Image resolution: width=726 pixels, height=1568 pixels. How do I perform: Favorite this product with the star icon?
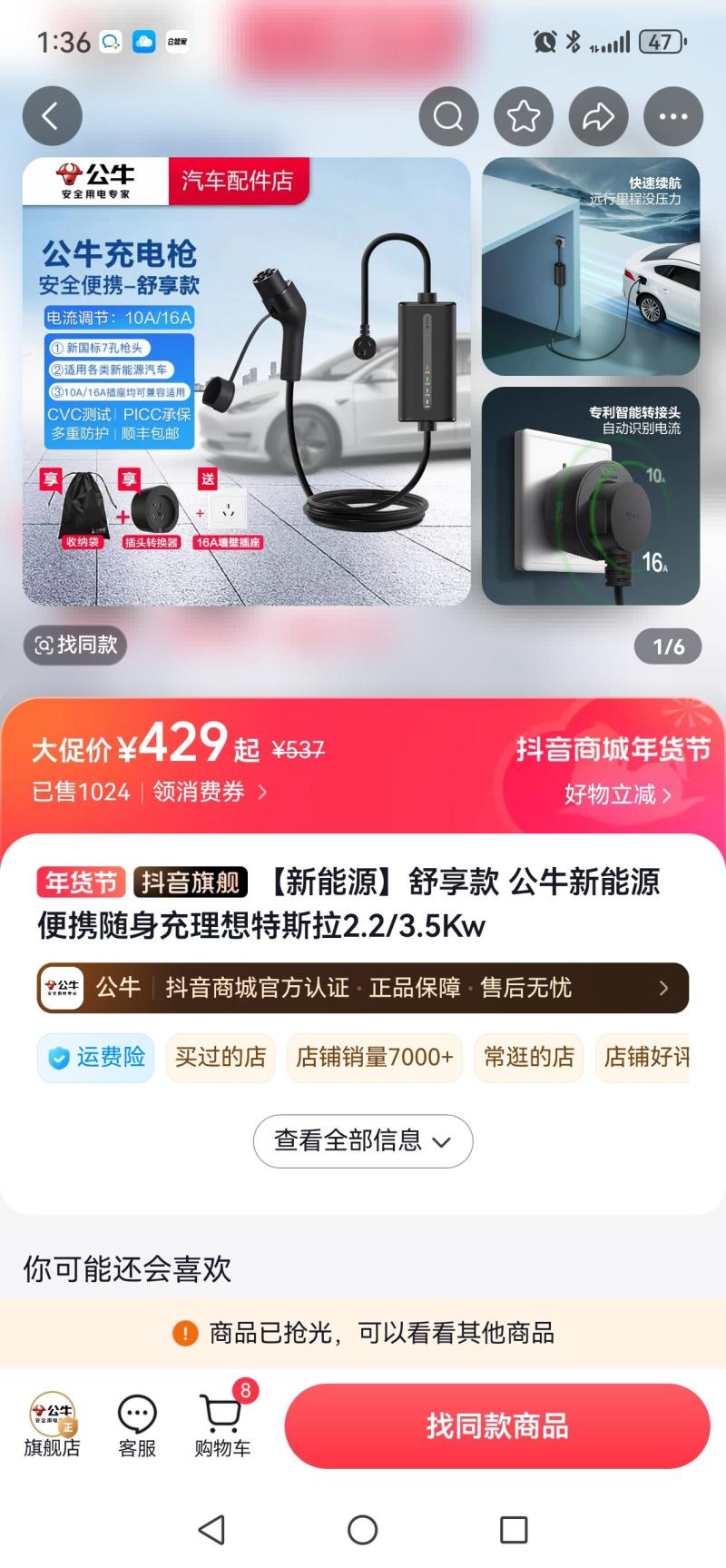tap(524, 116)
